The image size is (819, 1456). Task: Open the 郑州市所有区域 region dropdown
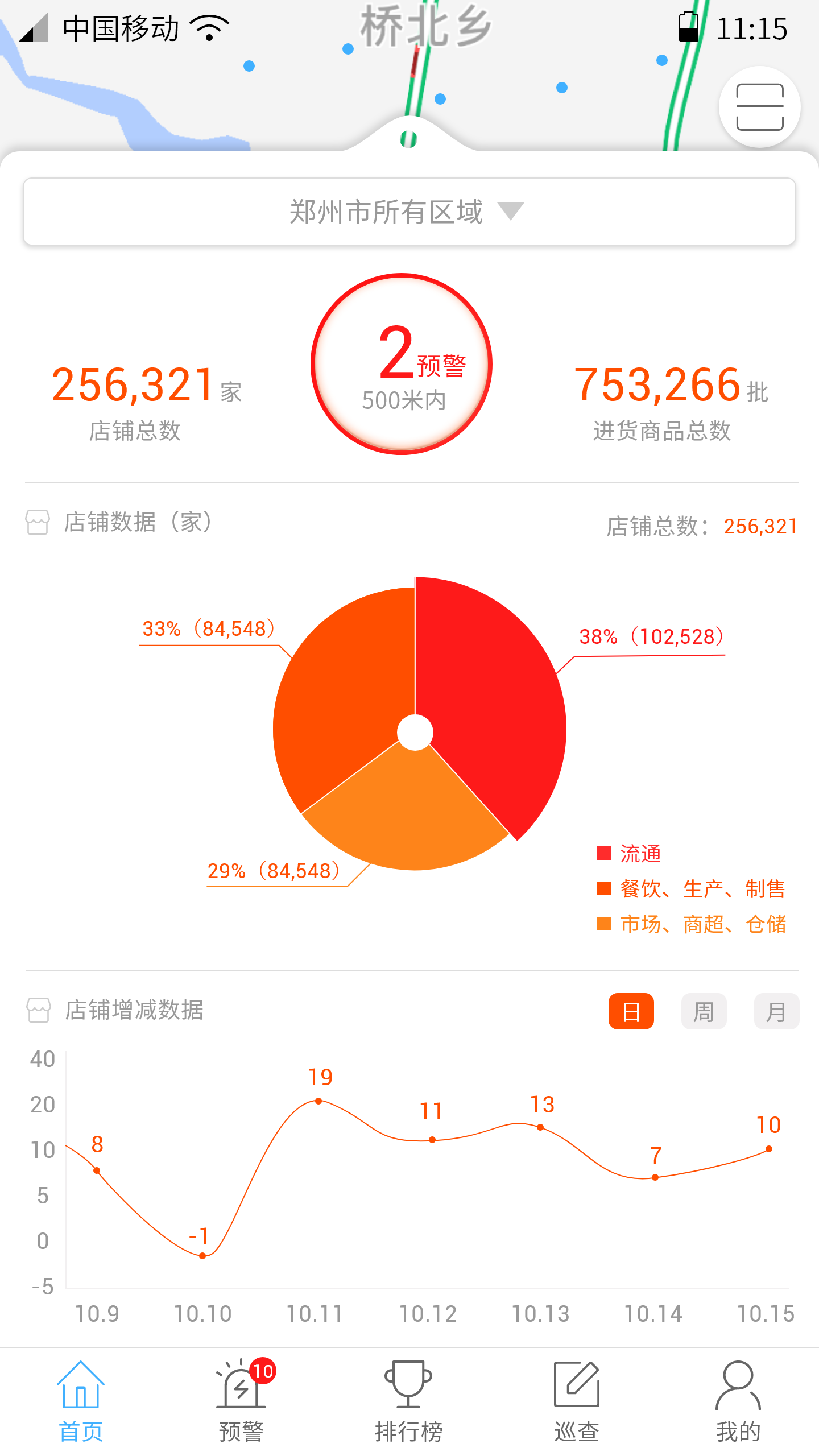click(408, 212)
